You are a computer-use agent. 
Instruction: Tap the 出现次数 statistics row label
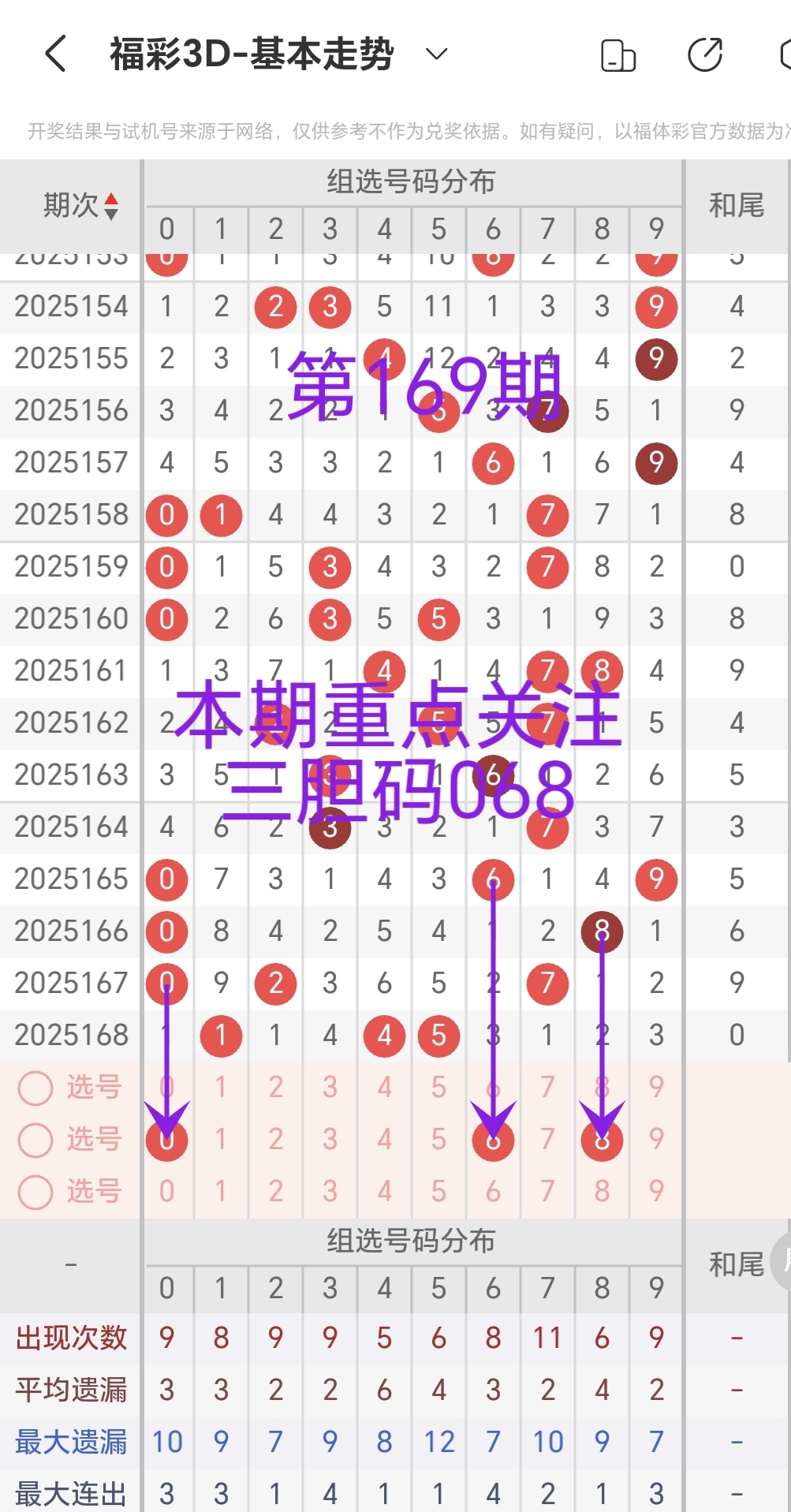point(72,1338)
